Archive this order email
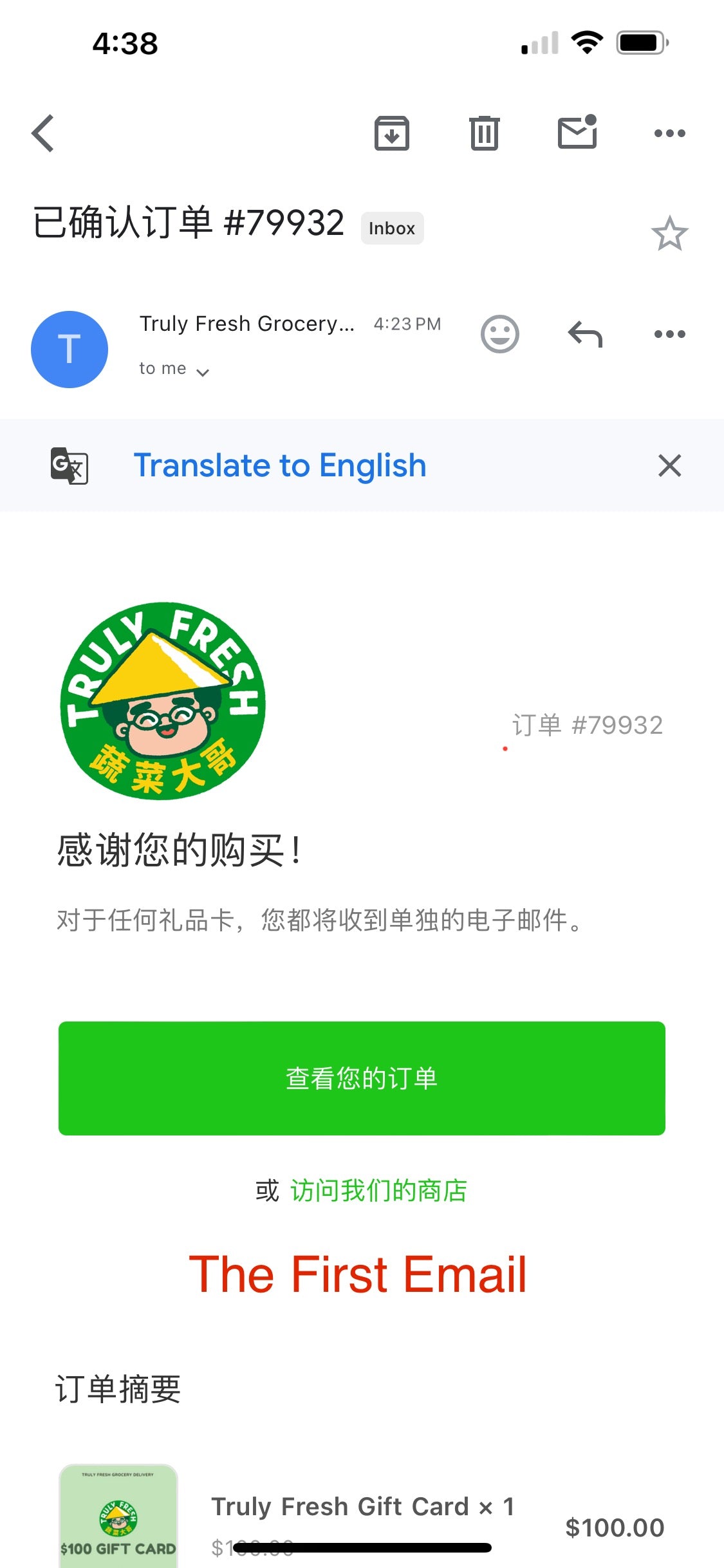 point(391,133)
